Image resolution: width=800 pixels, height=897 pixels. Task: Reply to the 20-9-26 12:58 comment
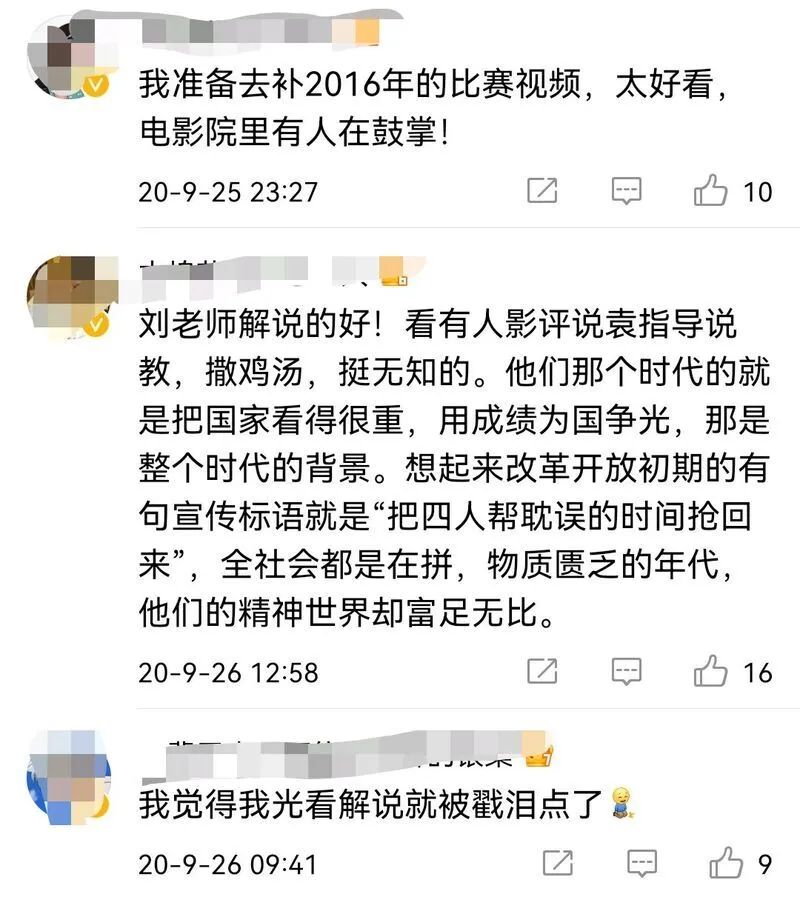tap(627, 670)
